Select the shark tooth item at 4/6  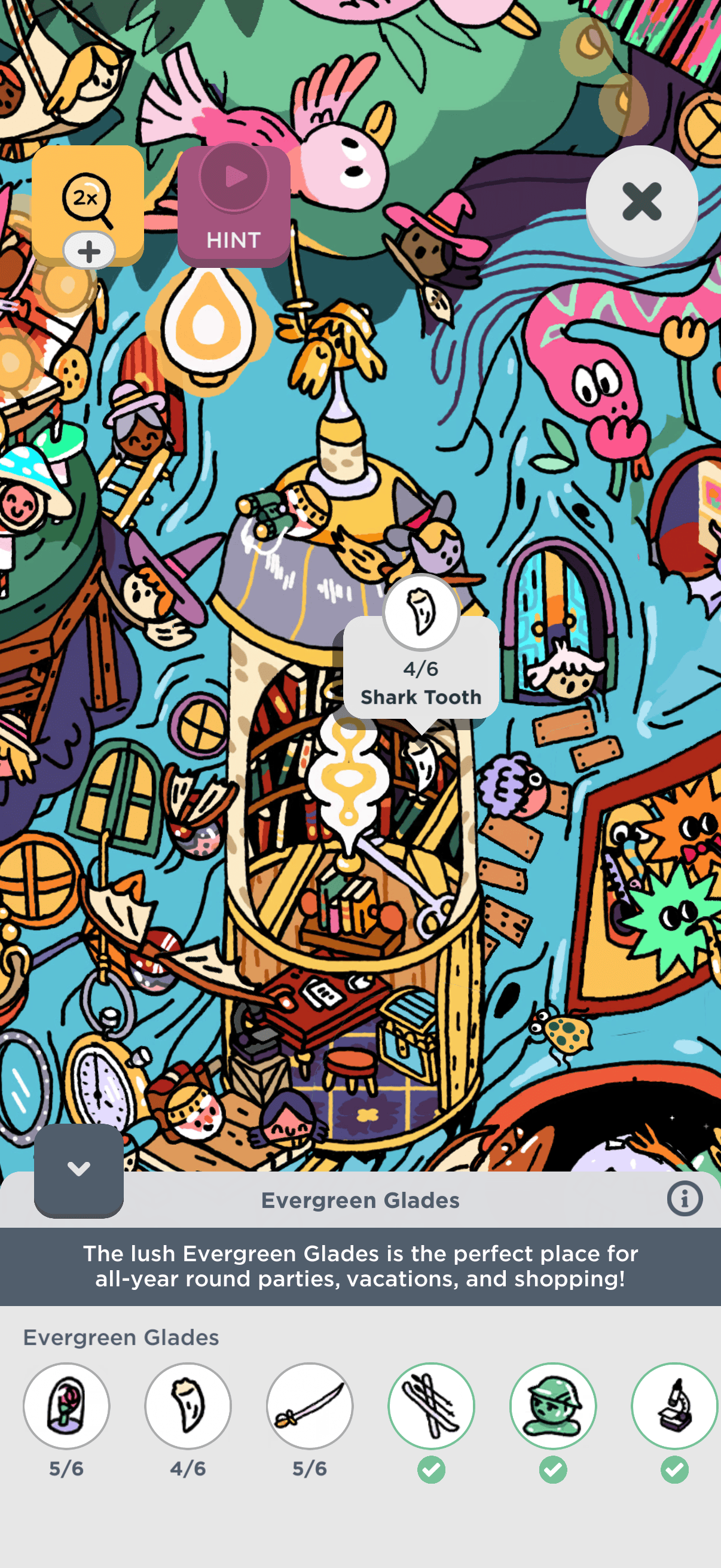pos(188,1405)
